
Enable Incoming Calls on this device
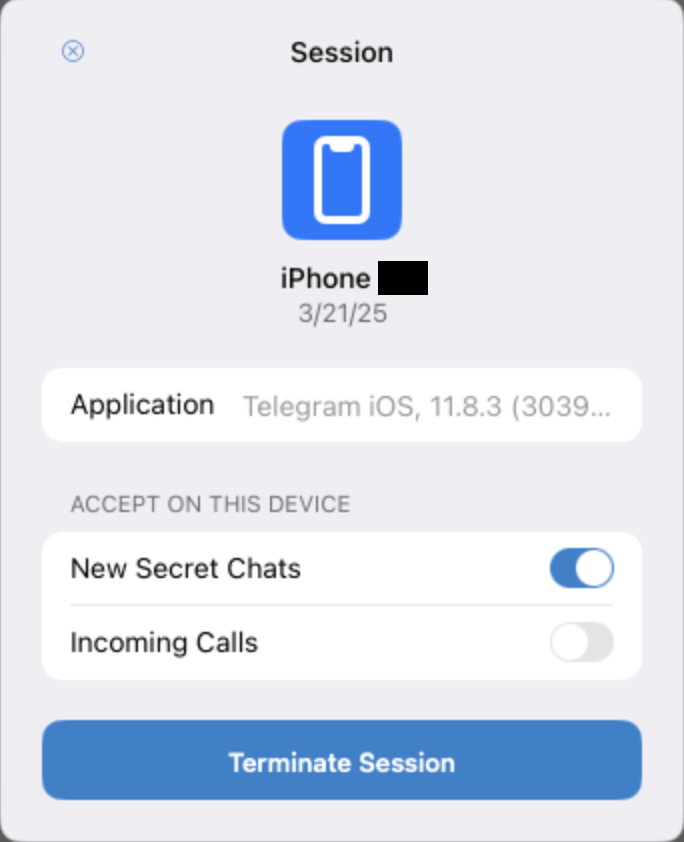pos(581,642)
